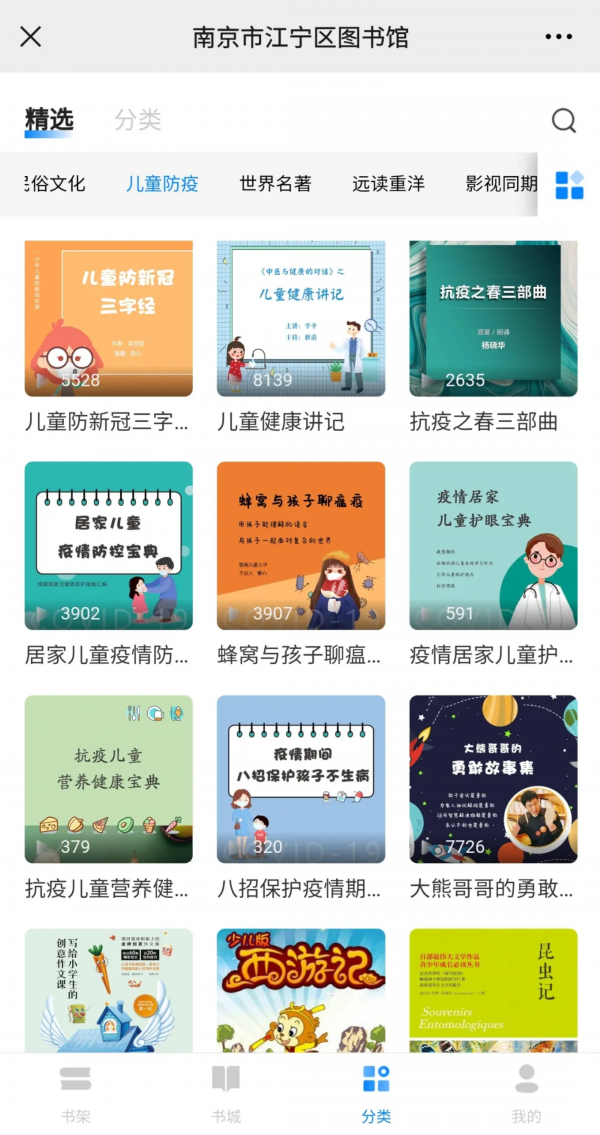Open 居家儿童疫情防控宝典 album
Viewport: 600px width, 1135px height.
pos(108,545)
